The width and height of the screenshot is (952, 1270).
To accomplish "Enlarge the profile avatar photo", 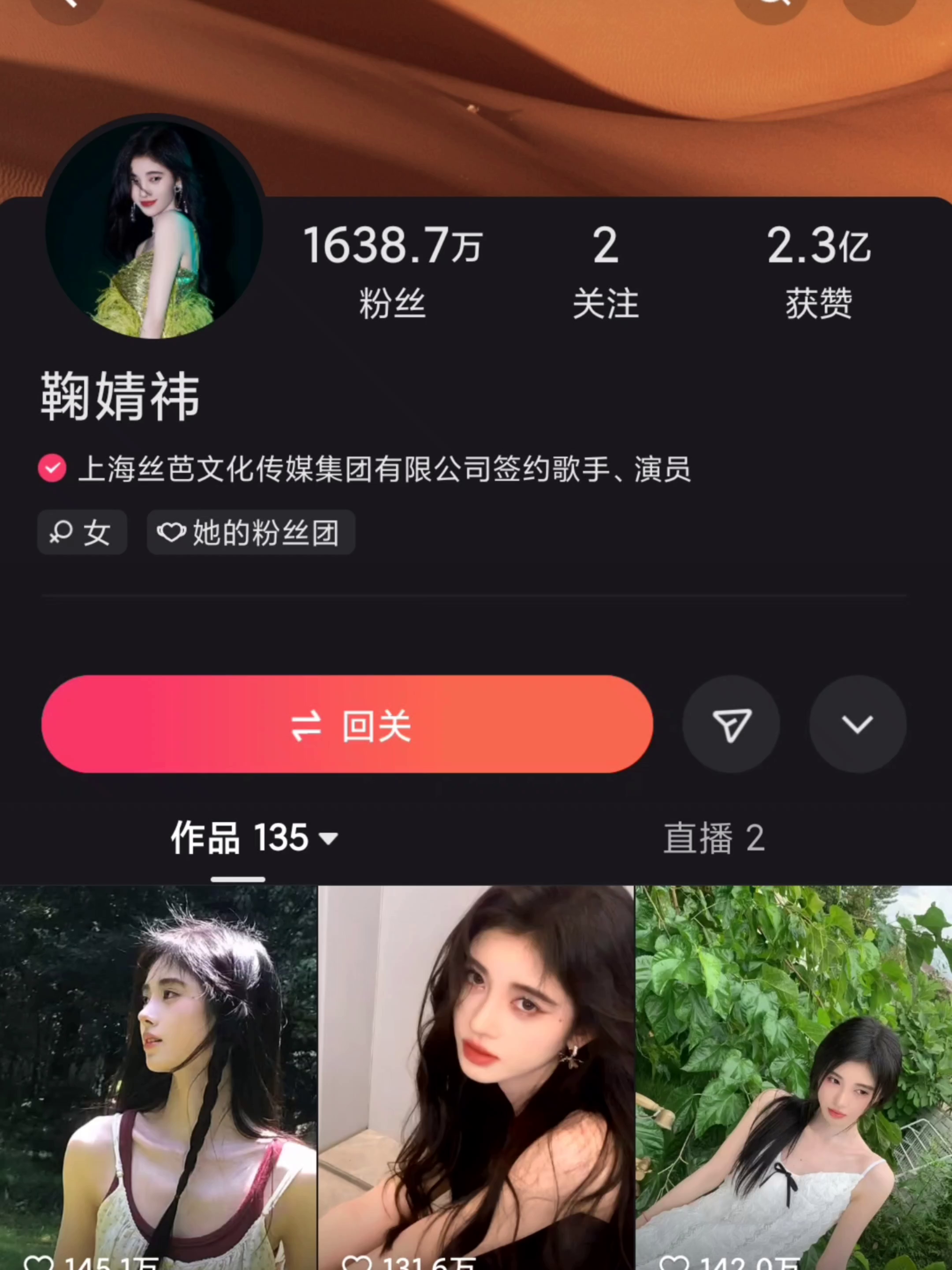I will pos(154,230).
